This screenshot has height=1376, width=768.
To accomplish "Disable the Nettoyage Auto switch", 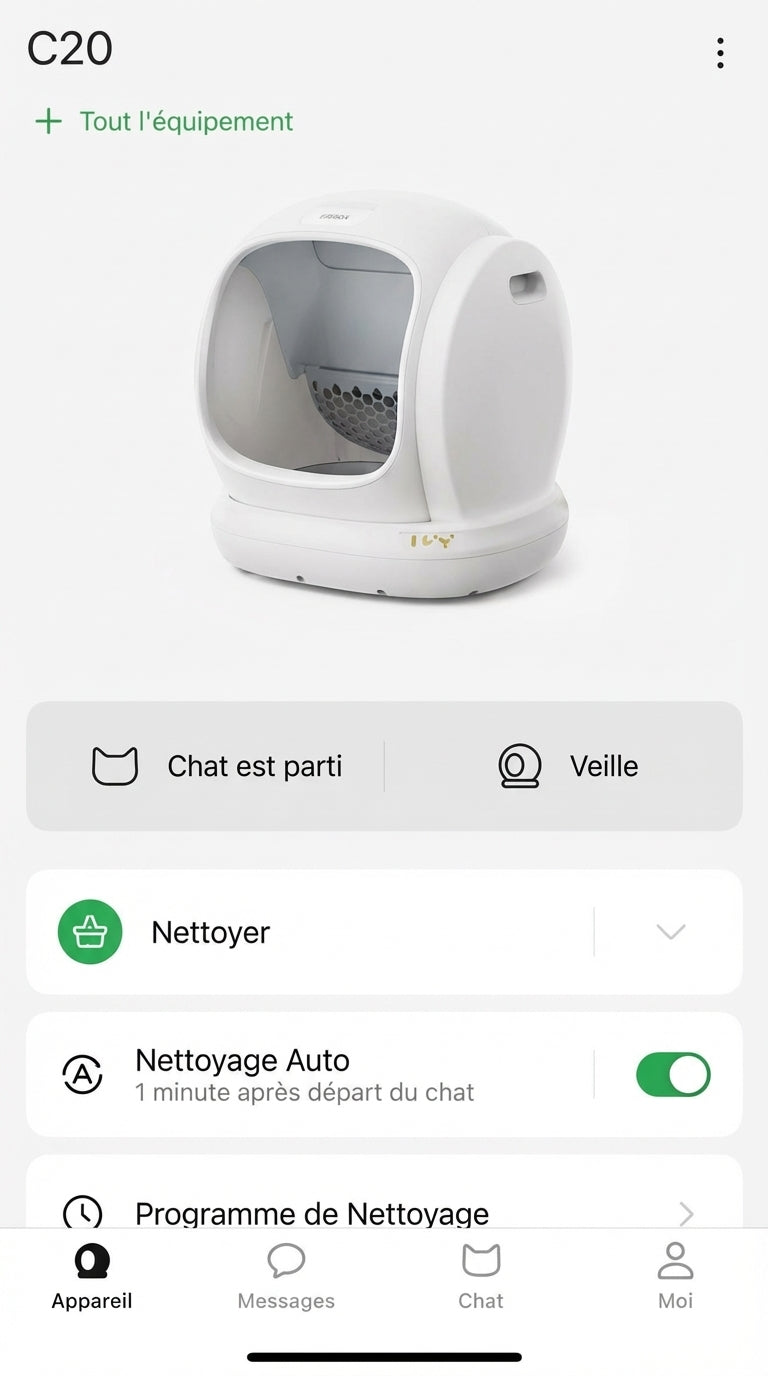I will (672, 1075).
